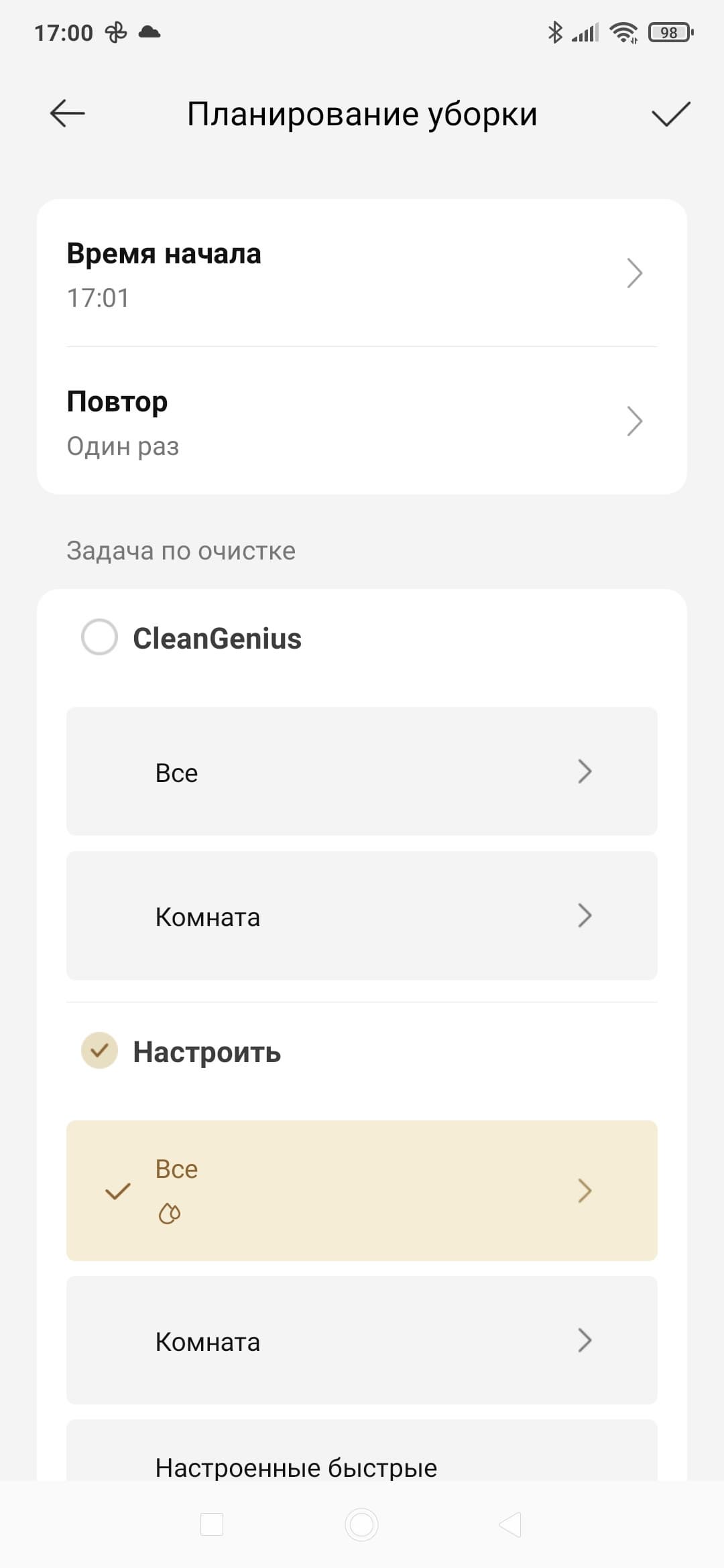Confirm the schedule with the checkmark

(670, 114)
